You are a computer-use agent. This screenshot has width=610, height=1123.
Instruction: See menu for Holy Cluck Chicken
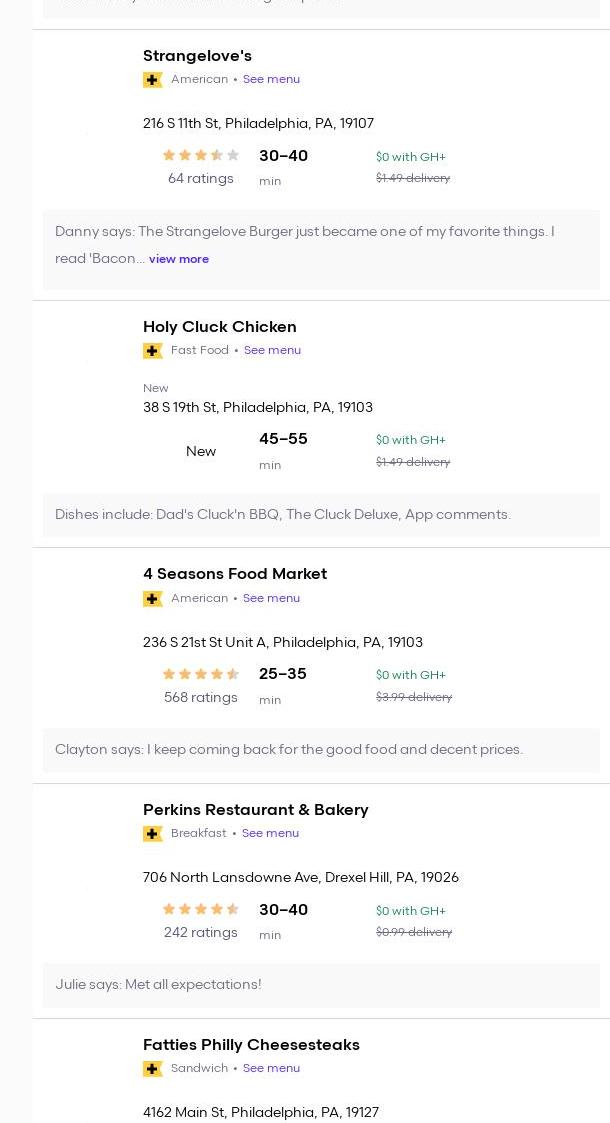[272, 350]
